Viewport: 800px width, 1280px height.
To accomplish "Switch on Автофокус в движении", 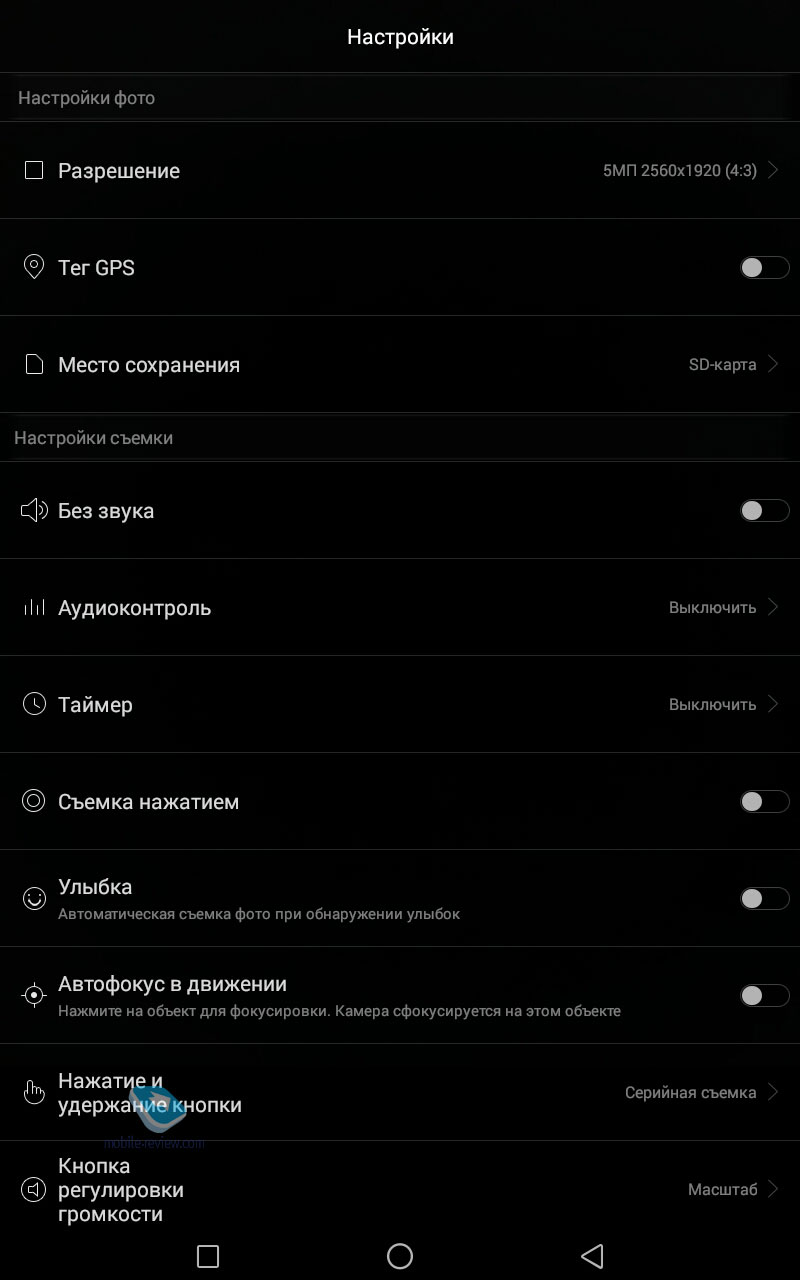I will [x=765, y=995].
